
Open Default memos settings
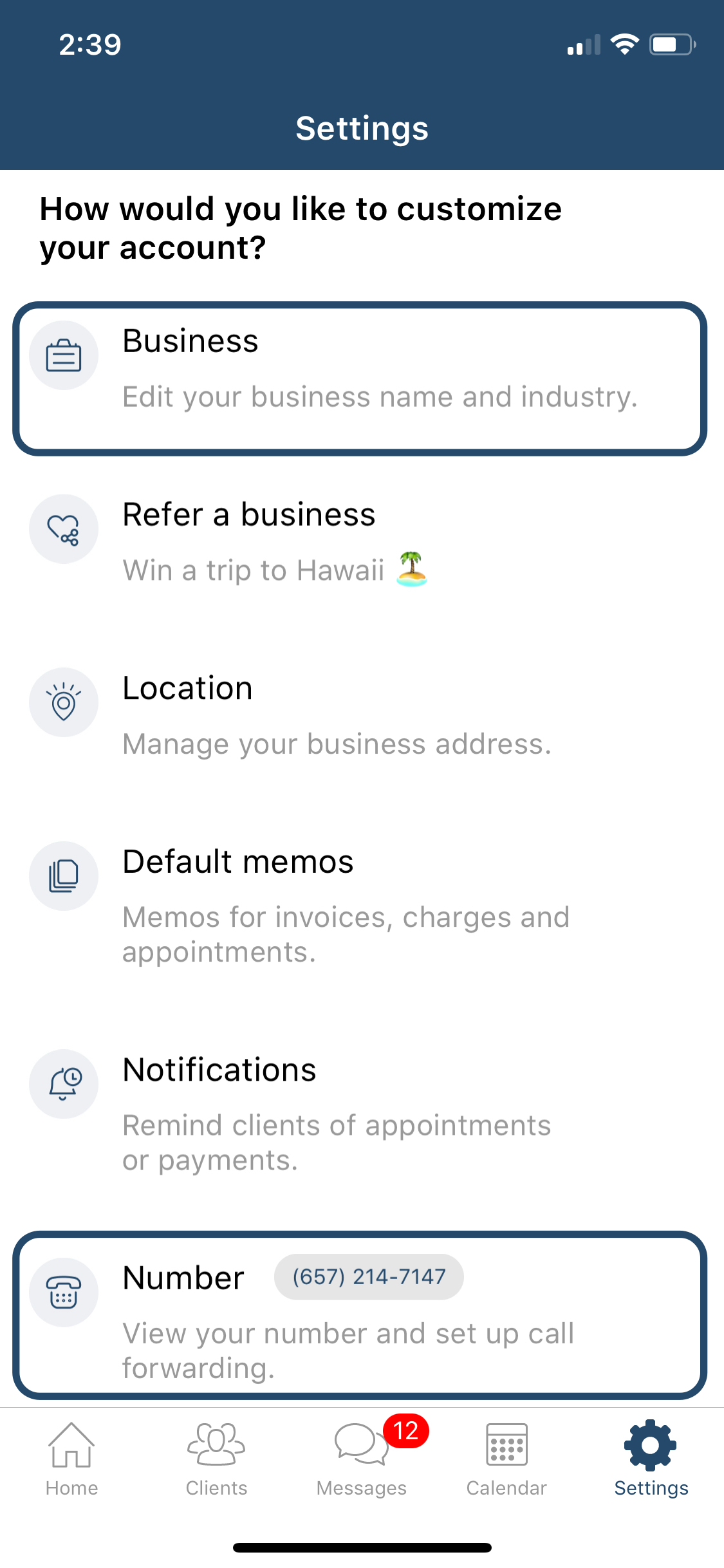[360, 906]
